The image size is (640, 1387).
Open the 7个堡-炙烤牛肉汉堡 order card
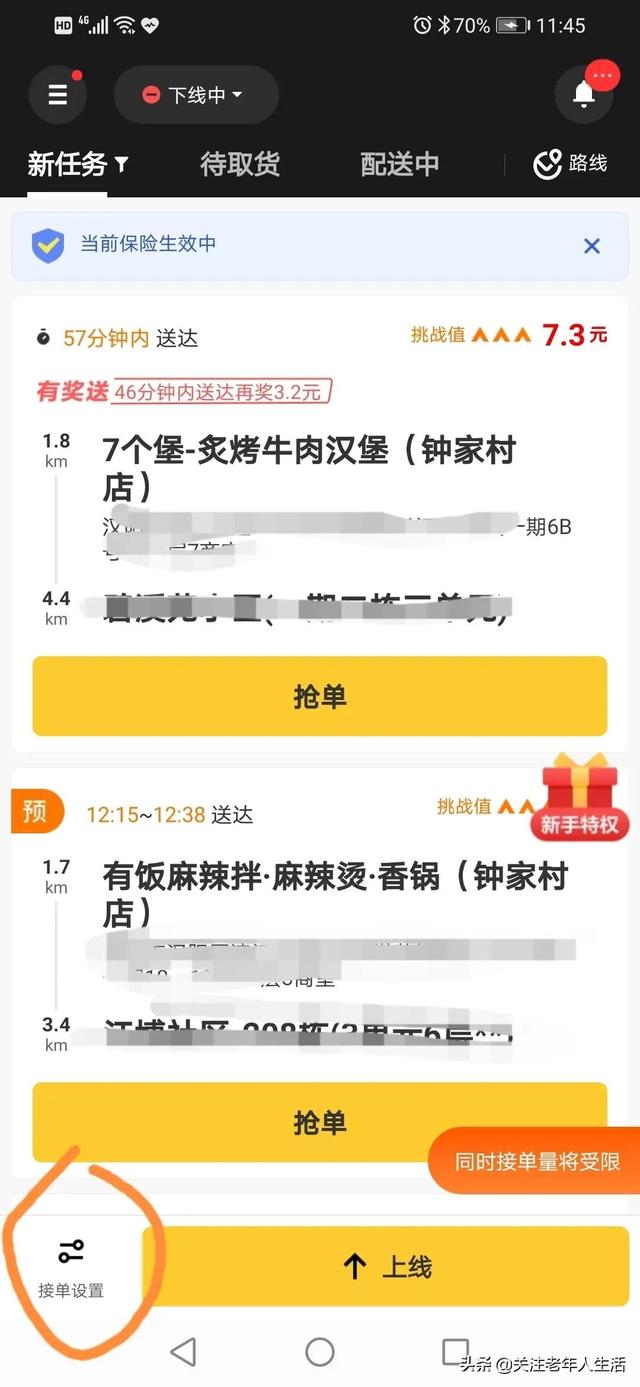[x=320, y=470]
